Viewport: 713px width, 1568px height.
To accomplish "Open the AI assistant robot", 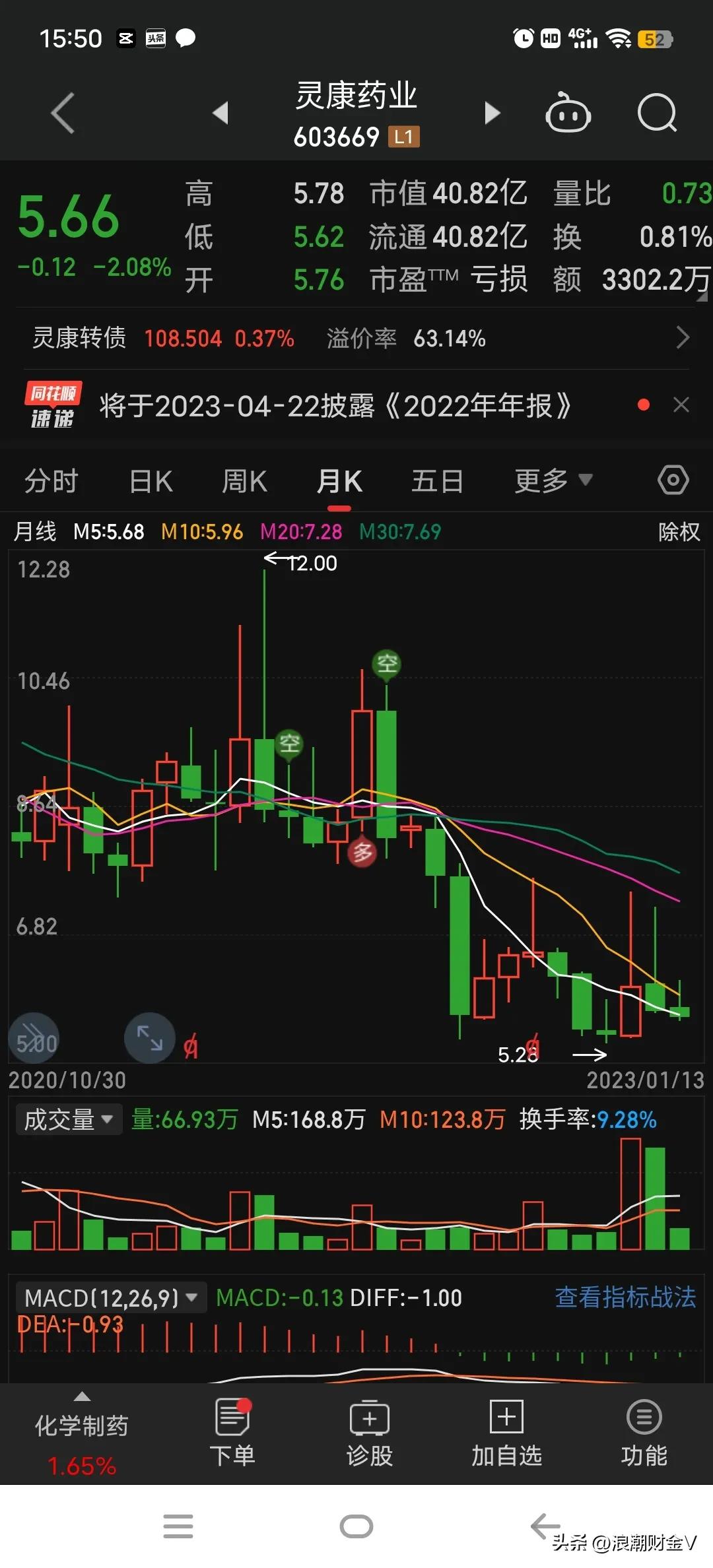I will coord(569,112).
